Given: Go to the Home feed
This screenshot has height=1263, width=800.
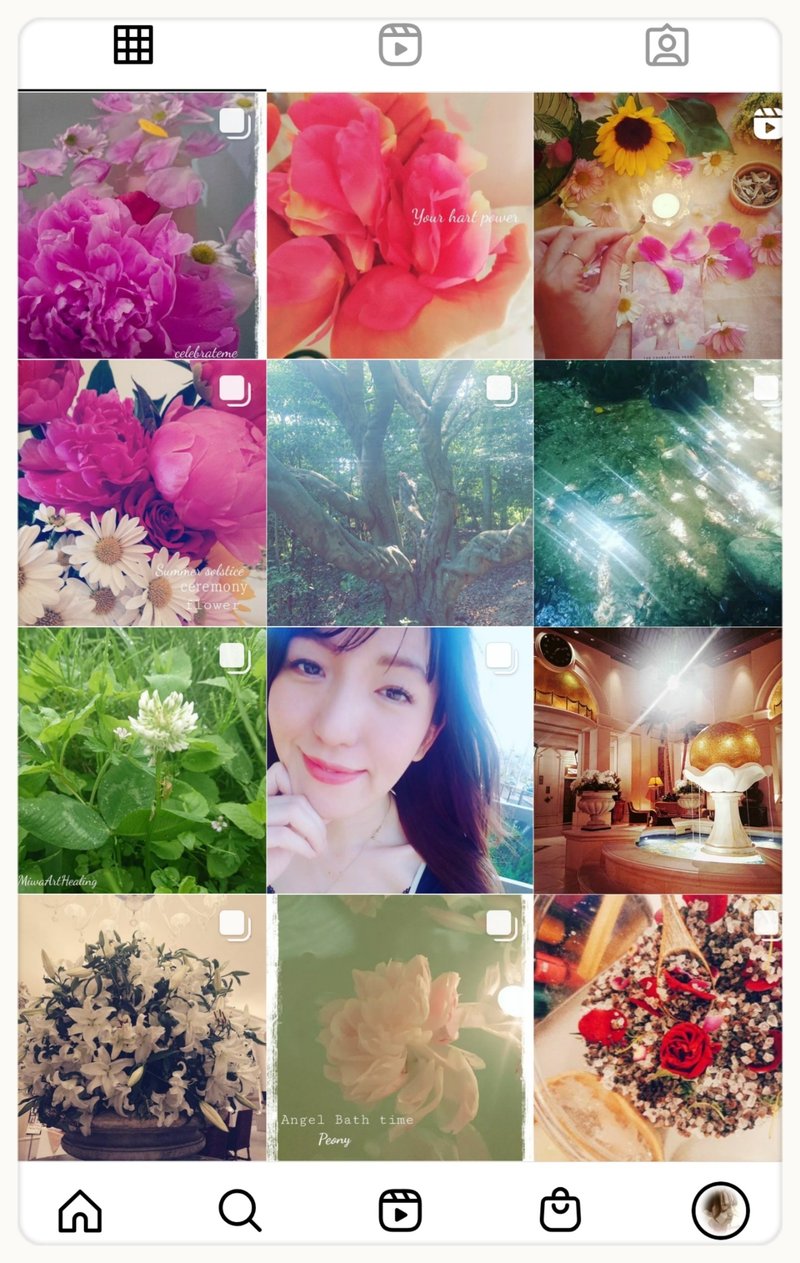Looking at the screenshot, I should point(80,1211).
